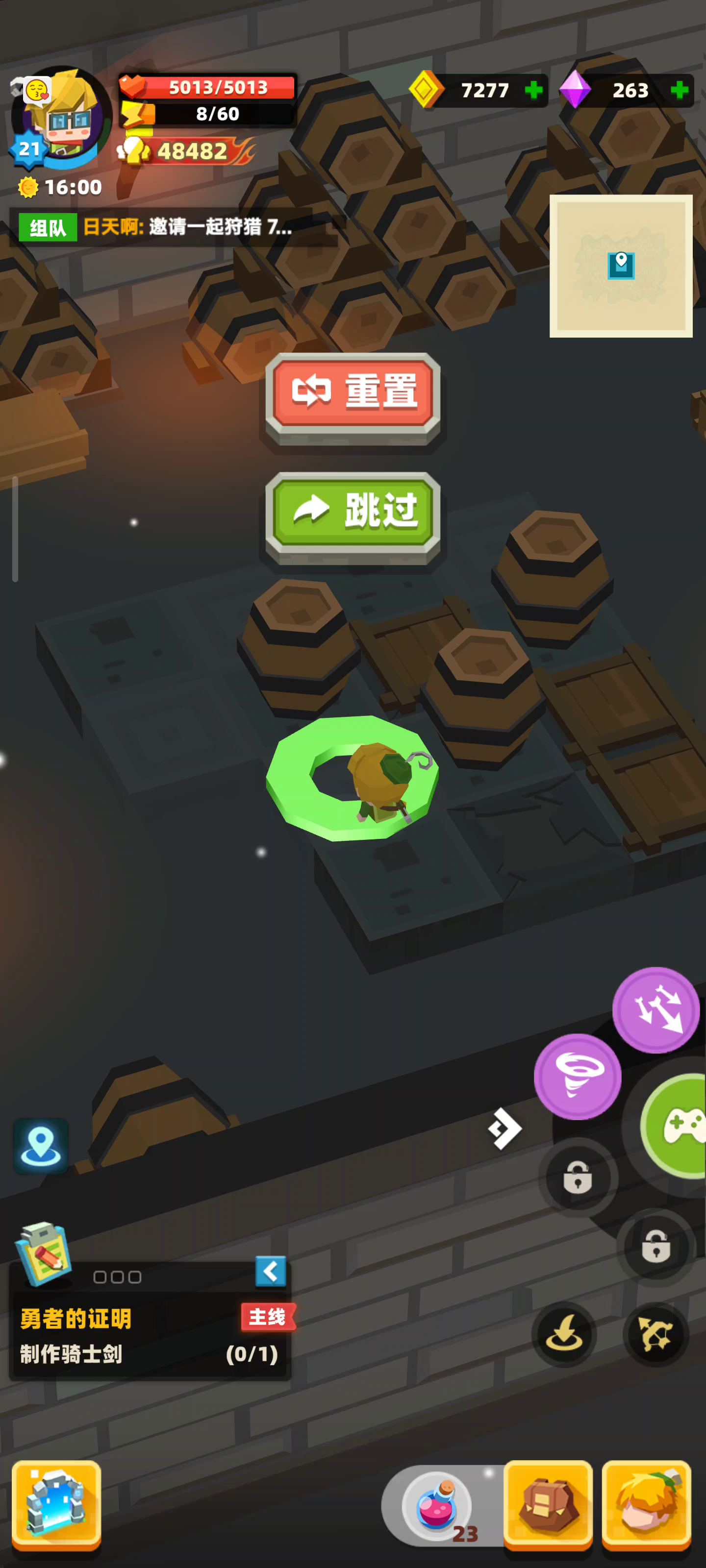Tap the bow weapon switch button
This screenshot has height=1568, width=706.
656,1334
